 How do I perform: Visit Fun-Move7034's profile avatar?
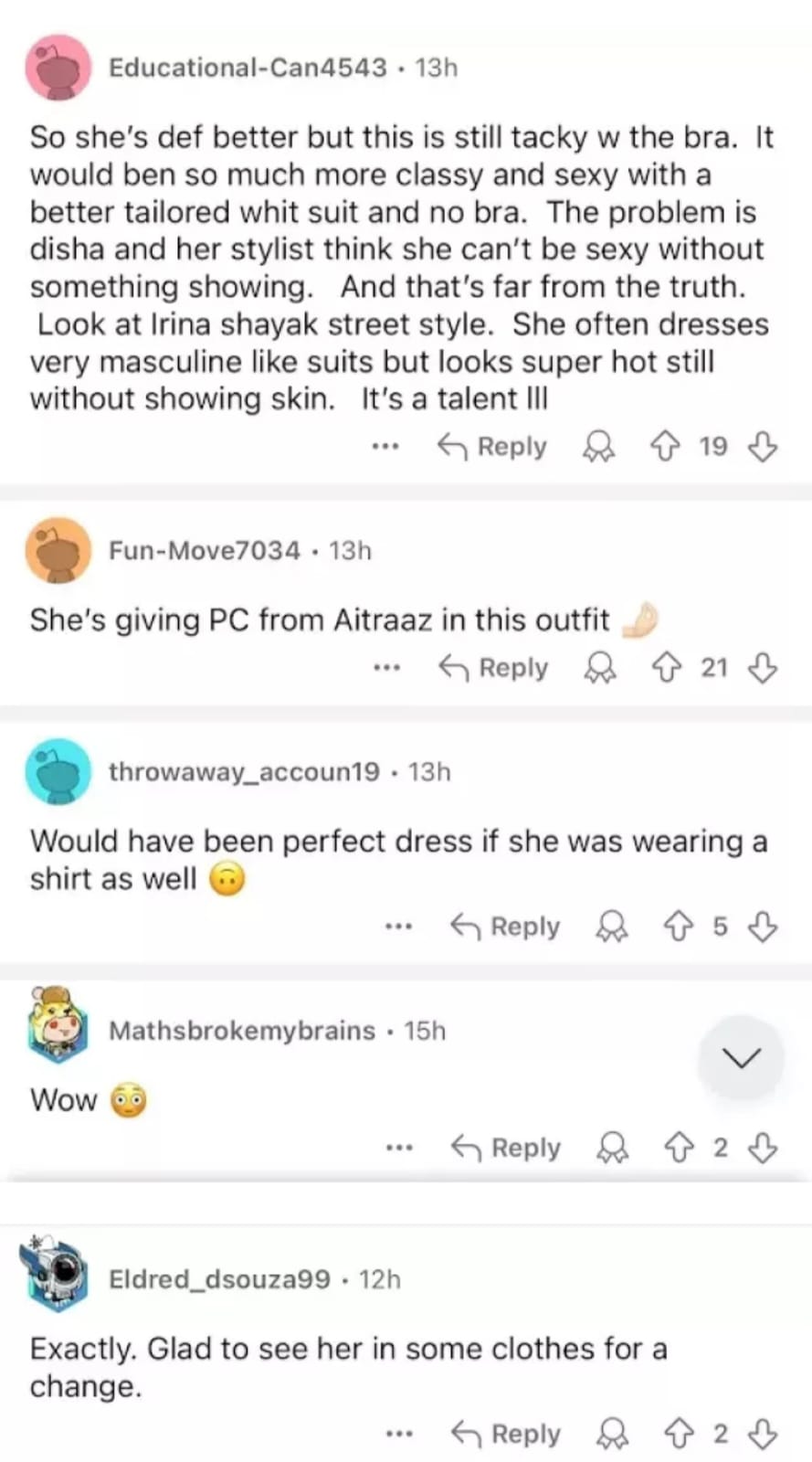(x=58, y=551)
